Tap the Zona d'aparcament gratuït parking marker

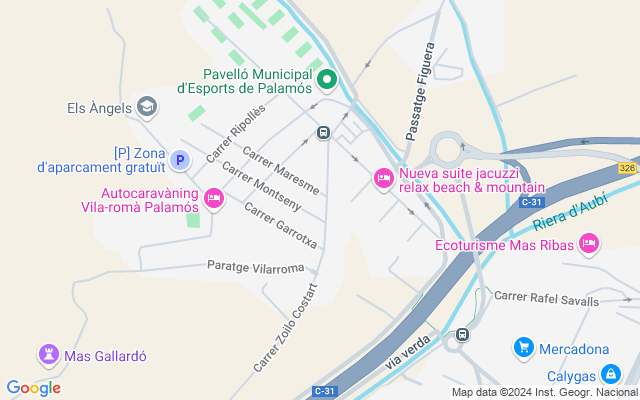[180, 160]
